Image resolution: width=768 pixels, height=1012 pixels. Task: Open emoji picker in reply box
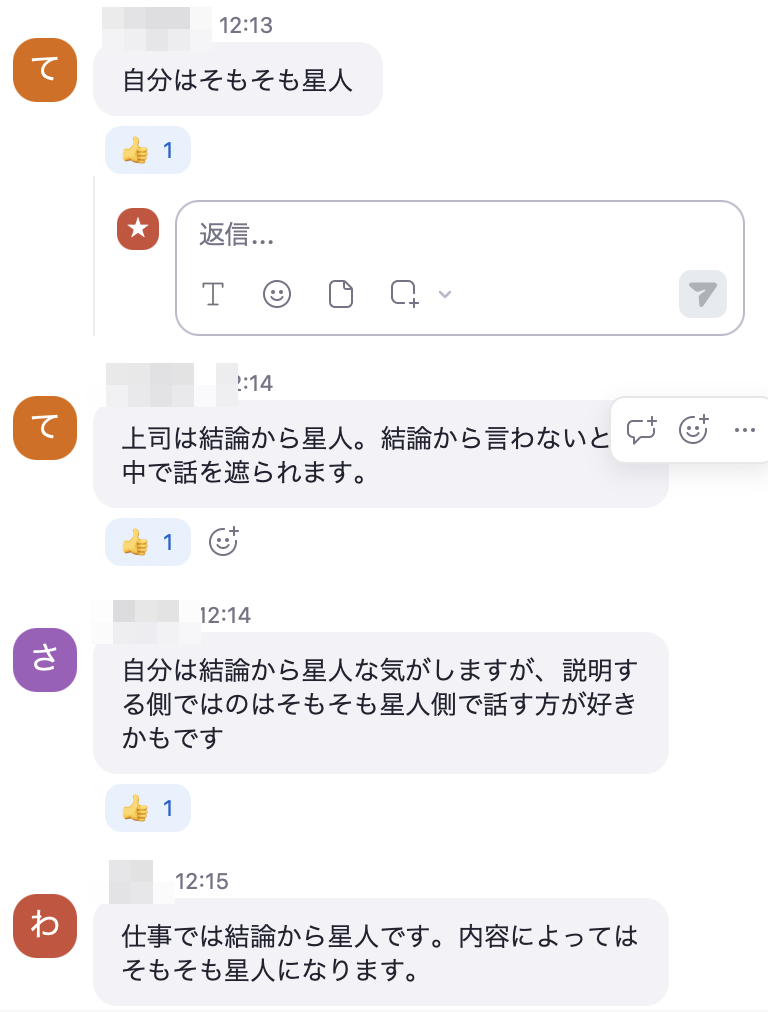(277, 294)
